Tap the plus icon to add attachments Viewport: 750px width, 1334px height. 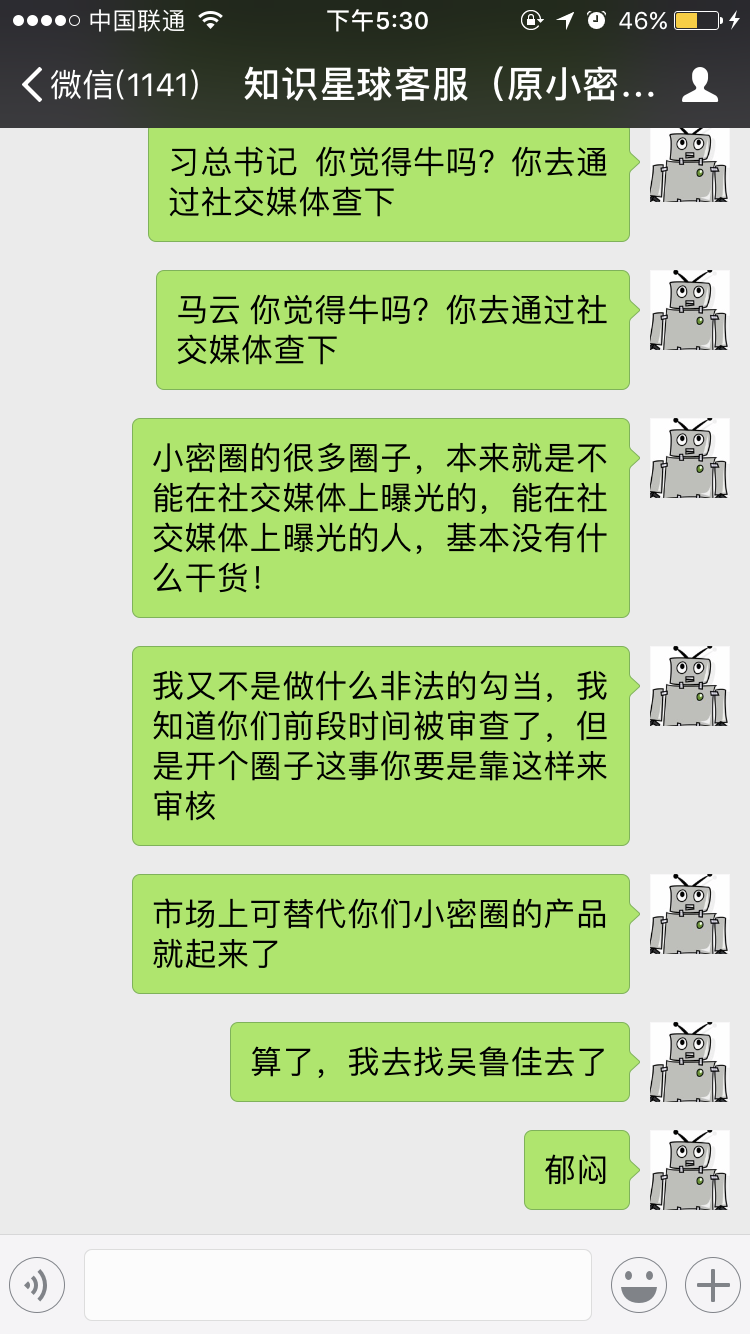click(x=710, y=1285)
